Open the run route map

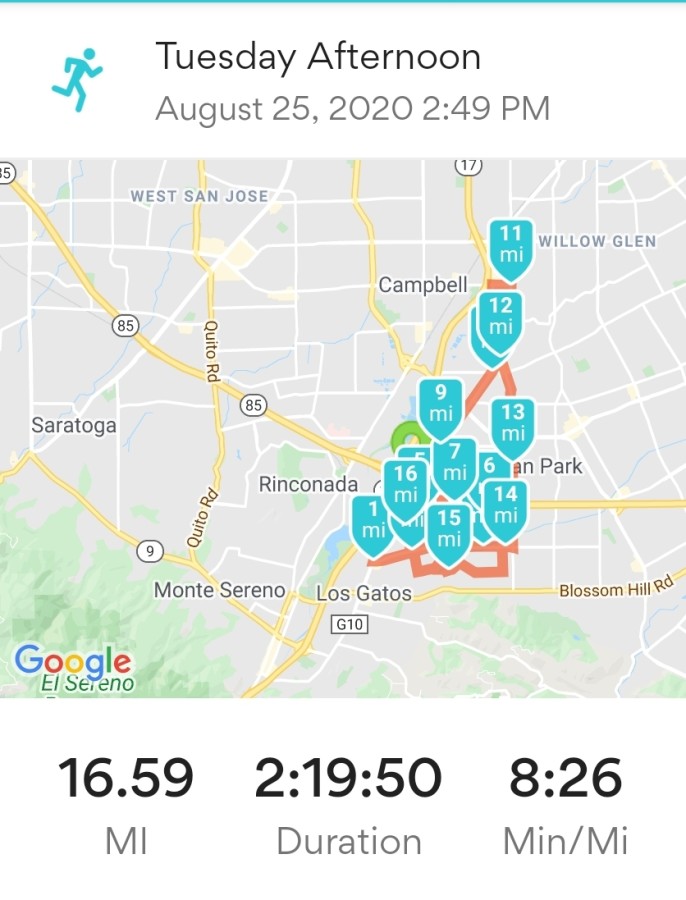coord(343,428)
